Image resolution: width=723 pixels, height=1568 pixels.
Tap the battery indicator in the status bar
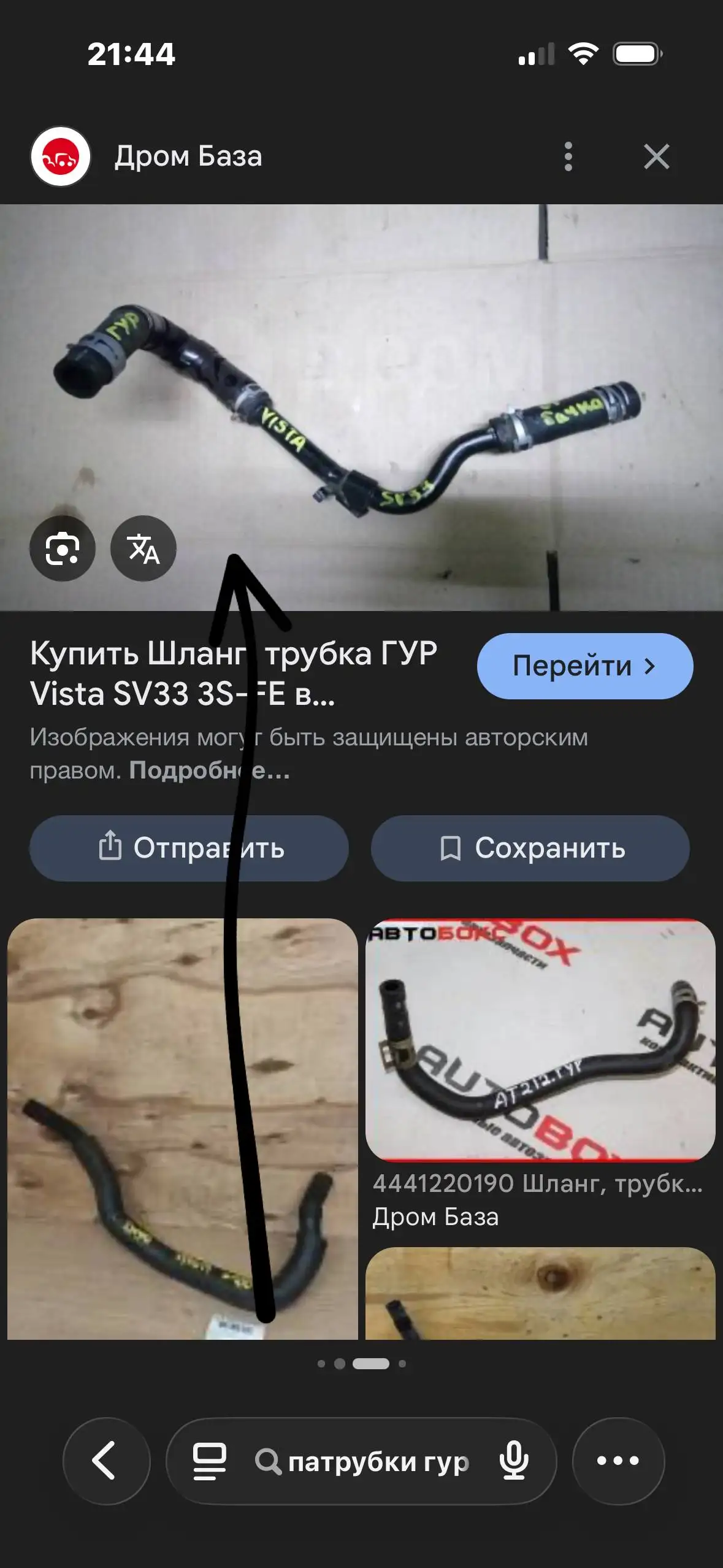pyautogui.click(x=635, y=54)
